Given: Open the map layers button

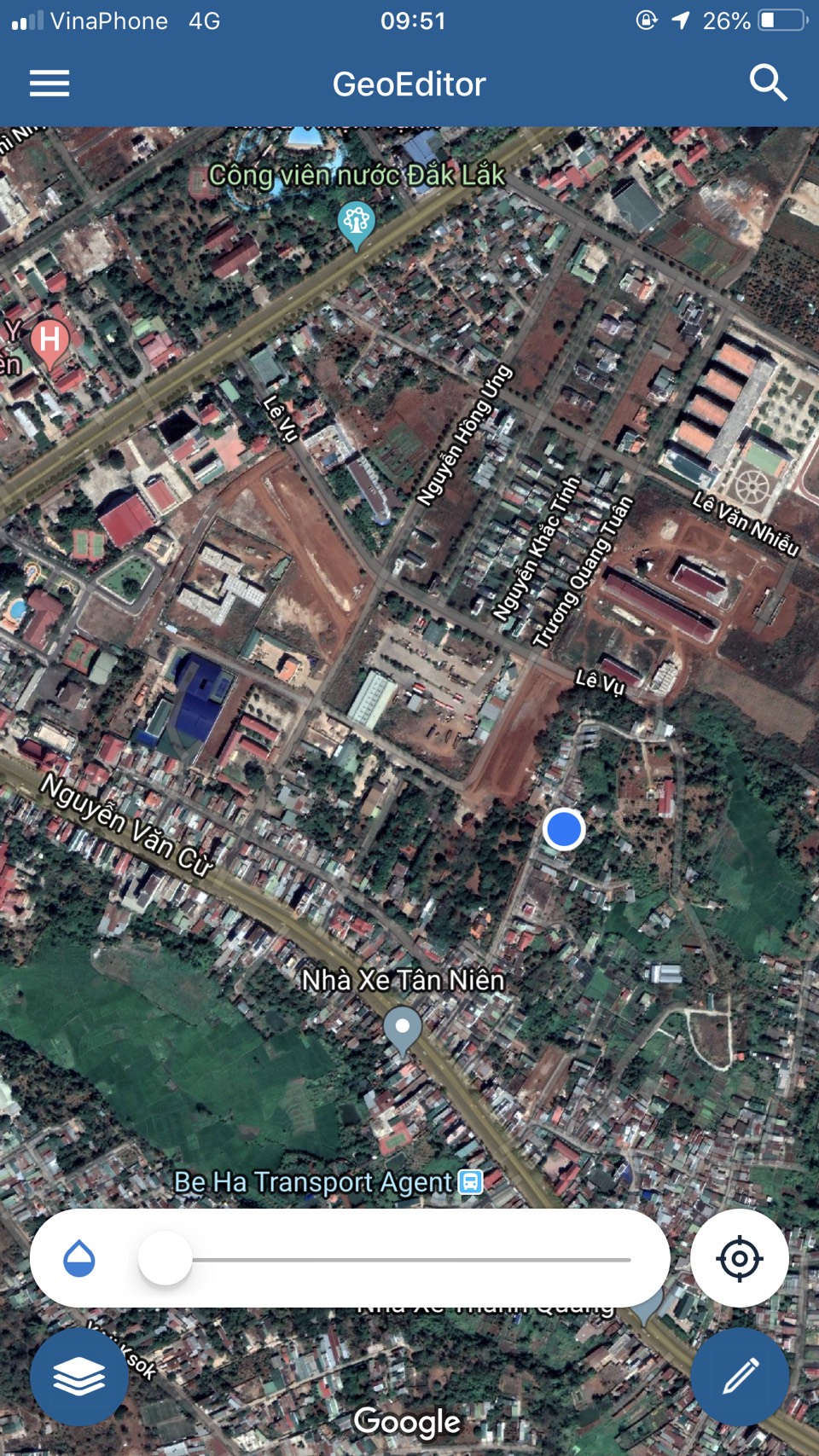Looking at the screenshot, I should (x=79, y=1376).
